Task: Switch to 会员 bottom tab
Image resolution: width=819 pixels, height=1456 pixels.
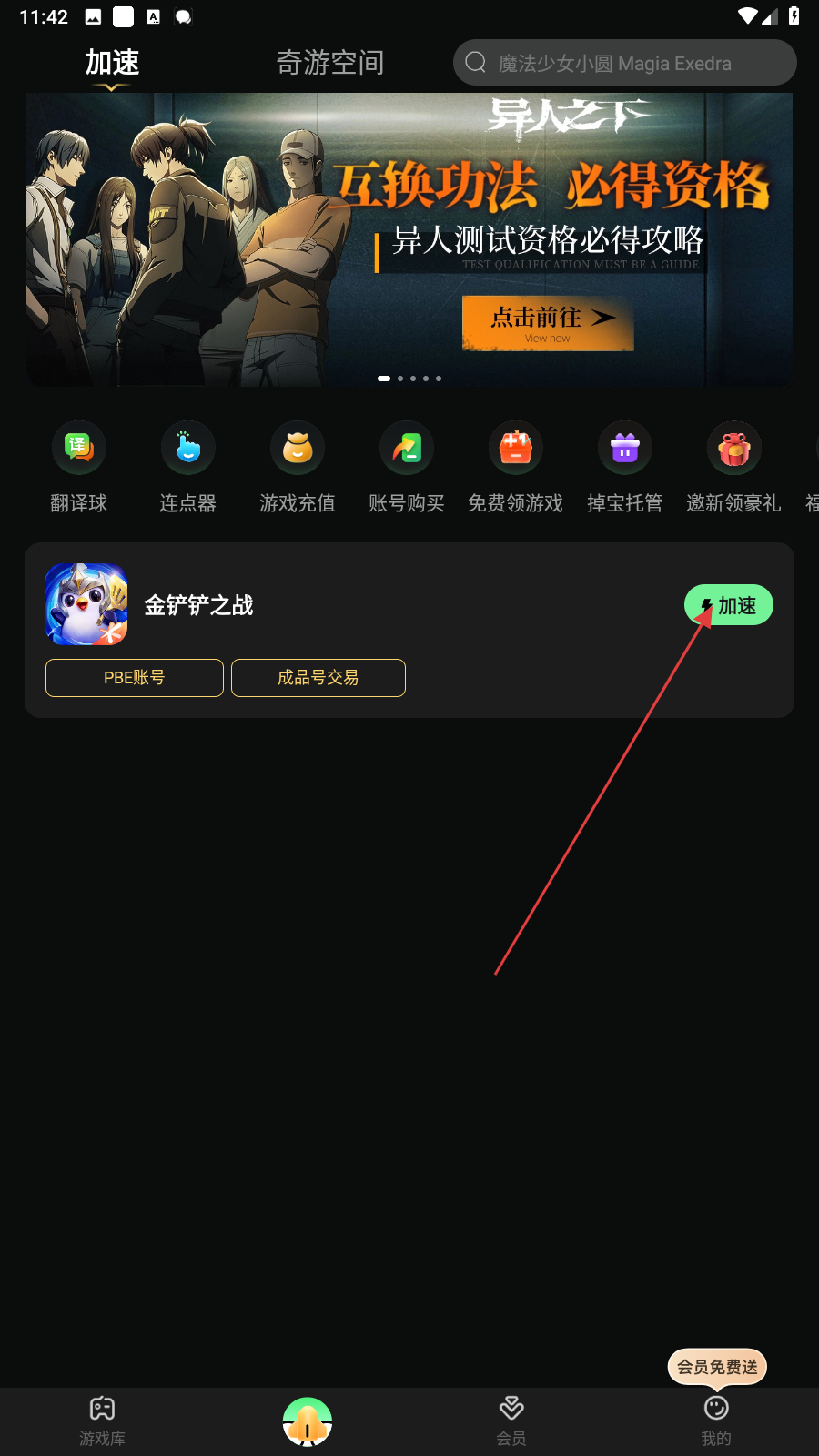Action: click(511, 1421)
